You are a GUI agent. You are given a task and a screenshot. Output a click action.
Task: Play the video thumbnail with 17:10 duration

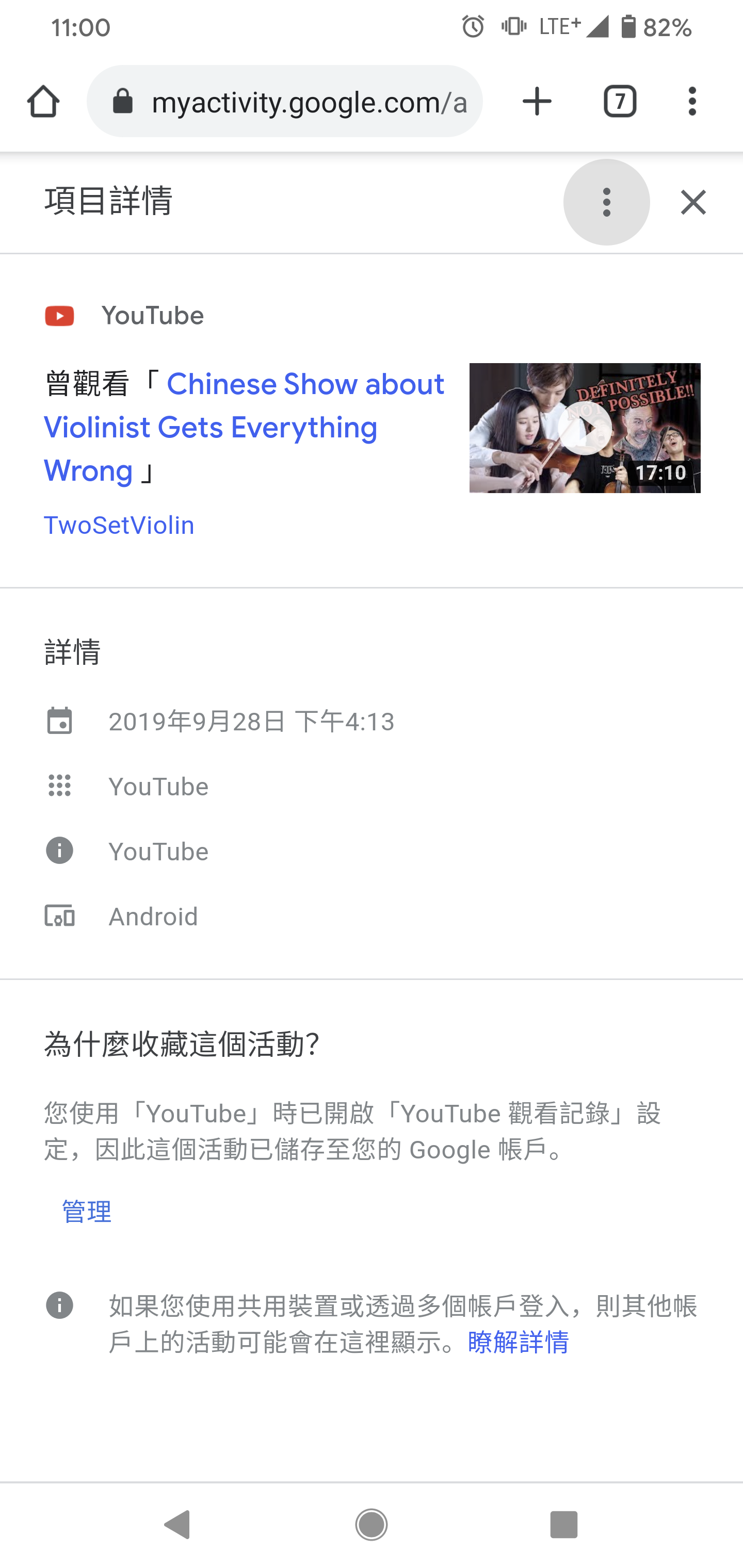point(585,428)
